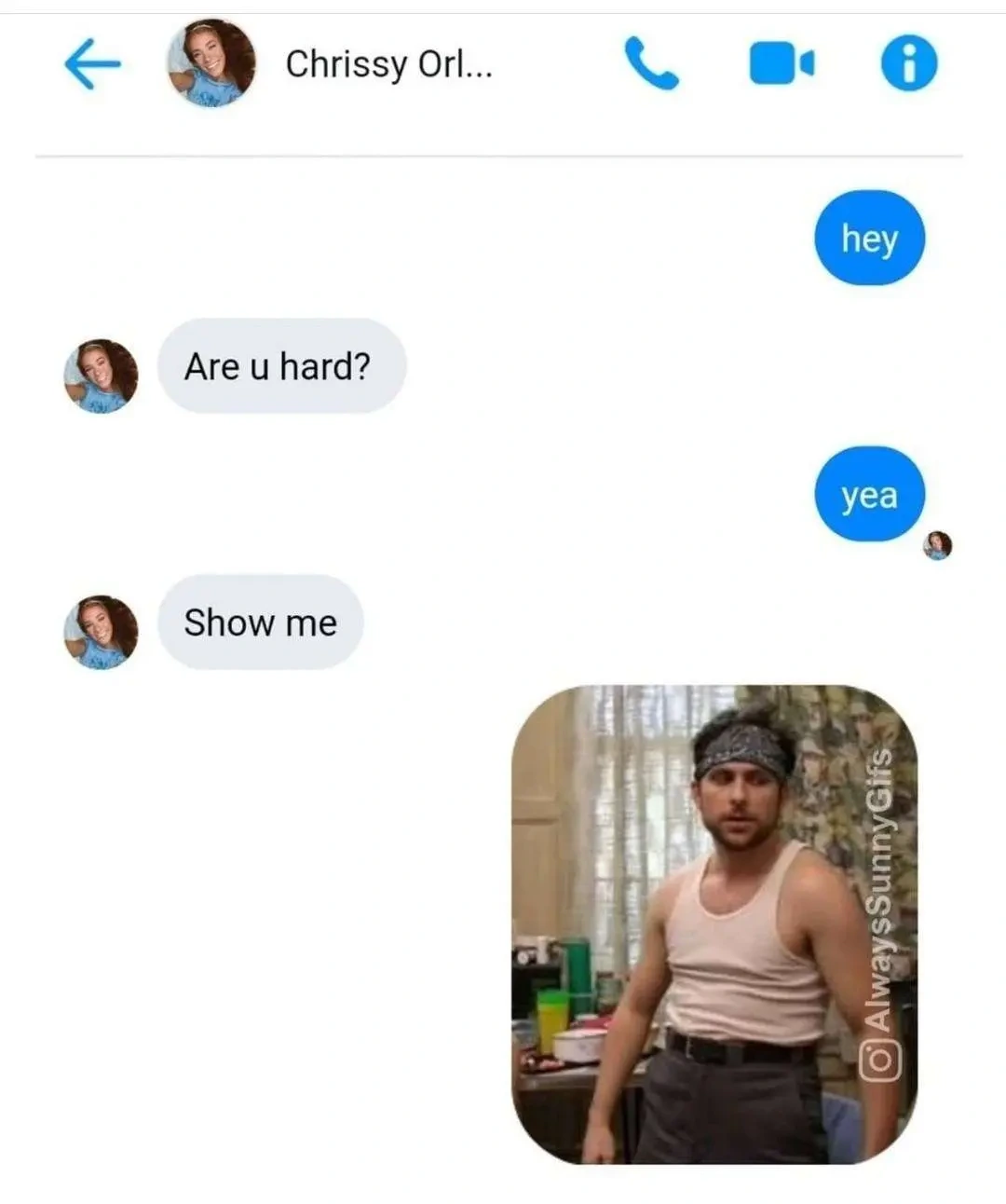Image resolution: width=1006 pixels, height=1204 pixels.
Task: Go back to the chat list
Action: click(92, 64)
